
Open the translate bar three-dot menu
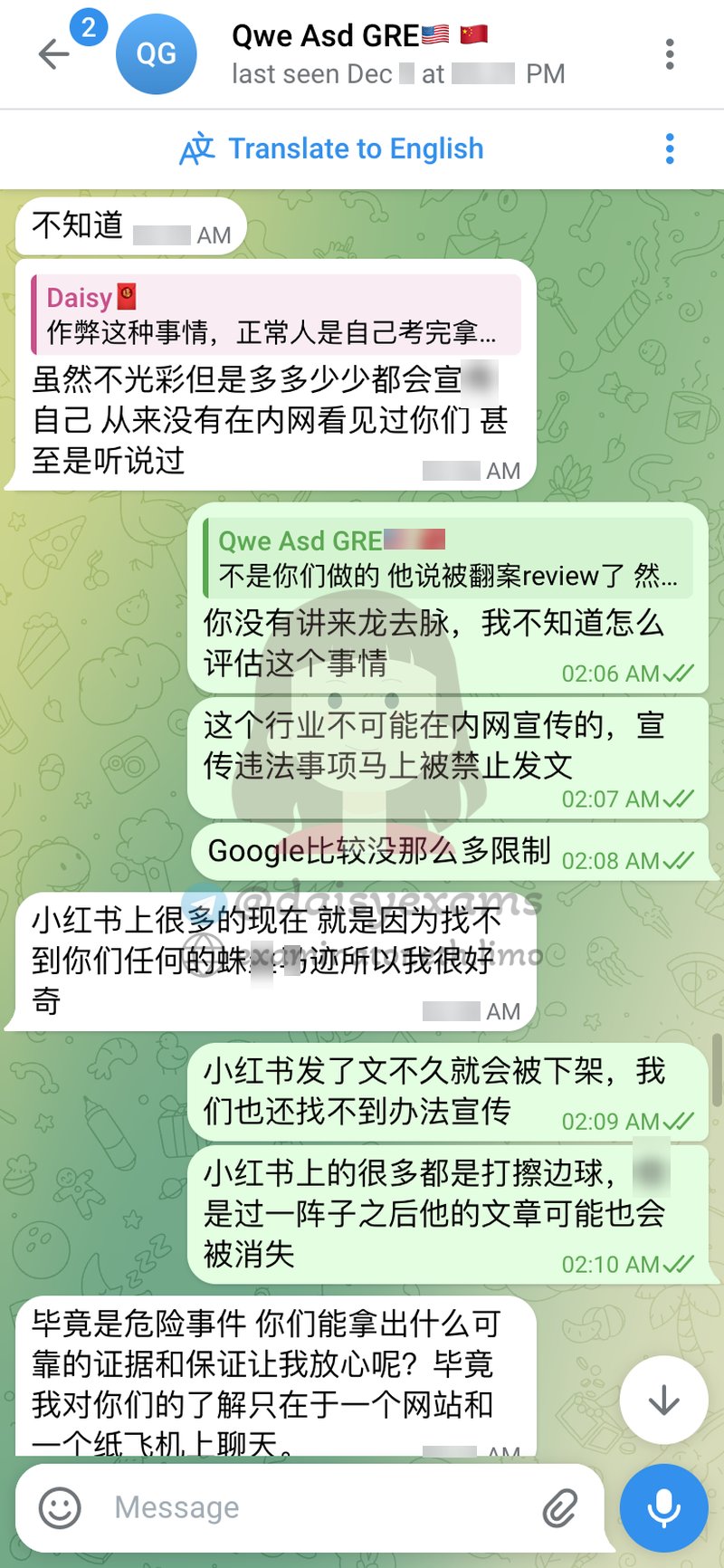(670, 148)
